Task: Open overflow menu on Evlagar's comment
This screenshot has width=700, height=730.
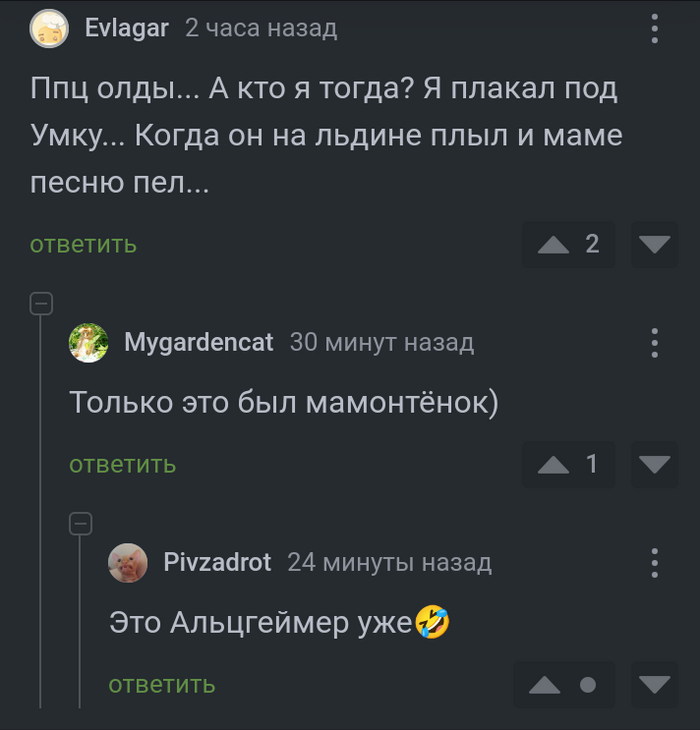Action: 655,28
